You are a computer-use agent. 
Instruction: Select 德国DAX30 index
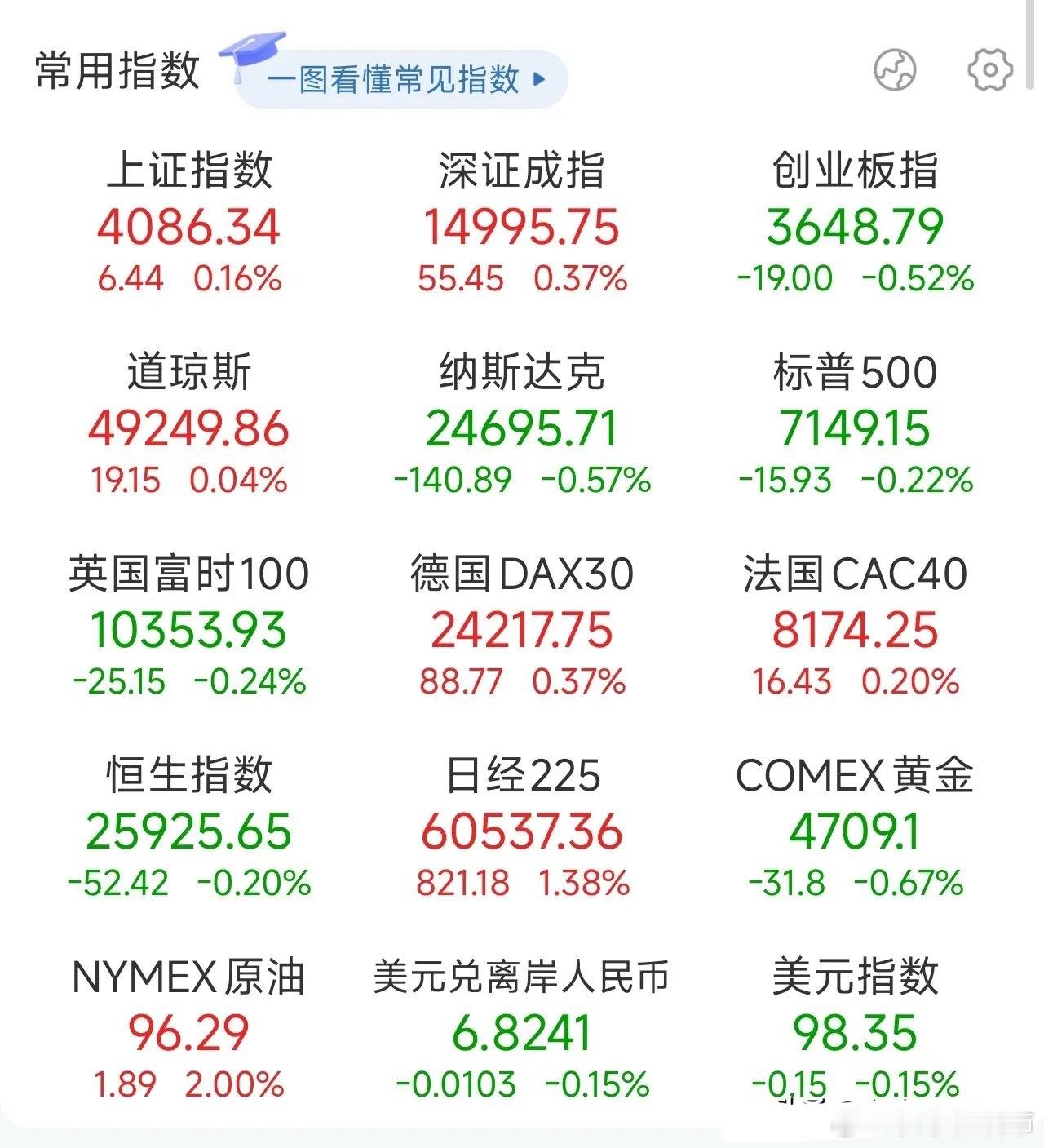(522, 627)
